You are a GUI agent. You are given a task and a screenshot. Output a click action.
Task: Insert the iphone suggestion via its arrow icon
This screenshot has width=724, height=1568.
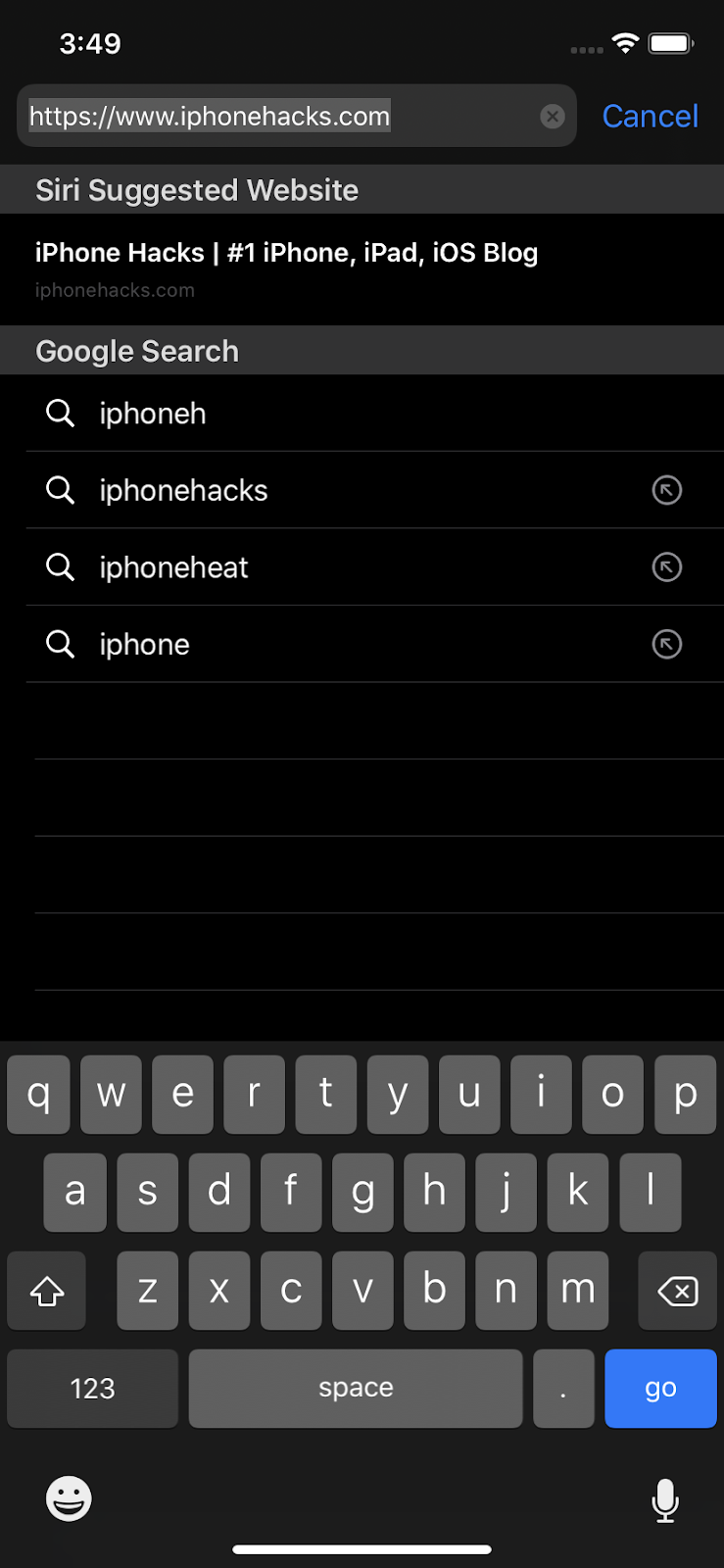[667, 644]
